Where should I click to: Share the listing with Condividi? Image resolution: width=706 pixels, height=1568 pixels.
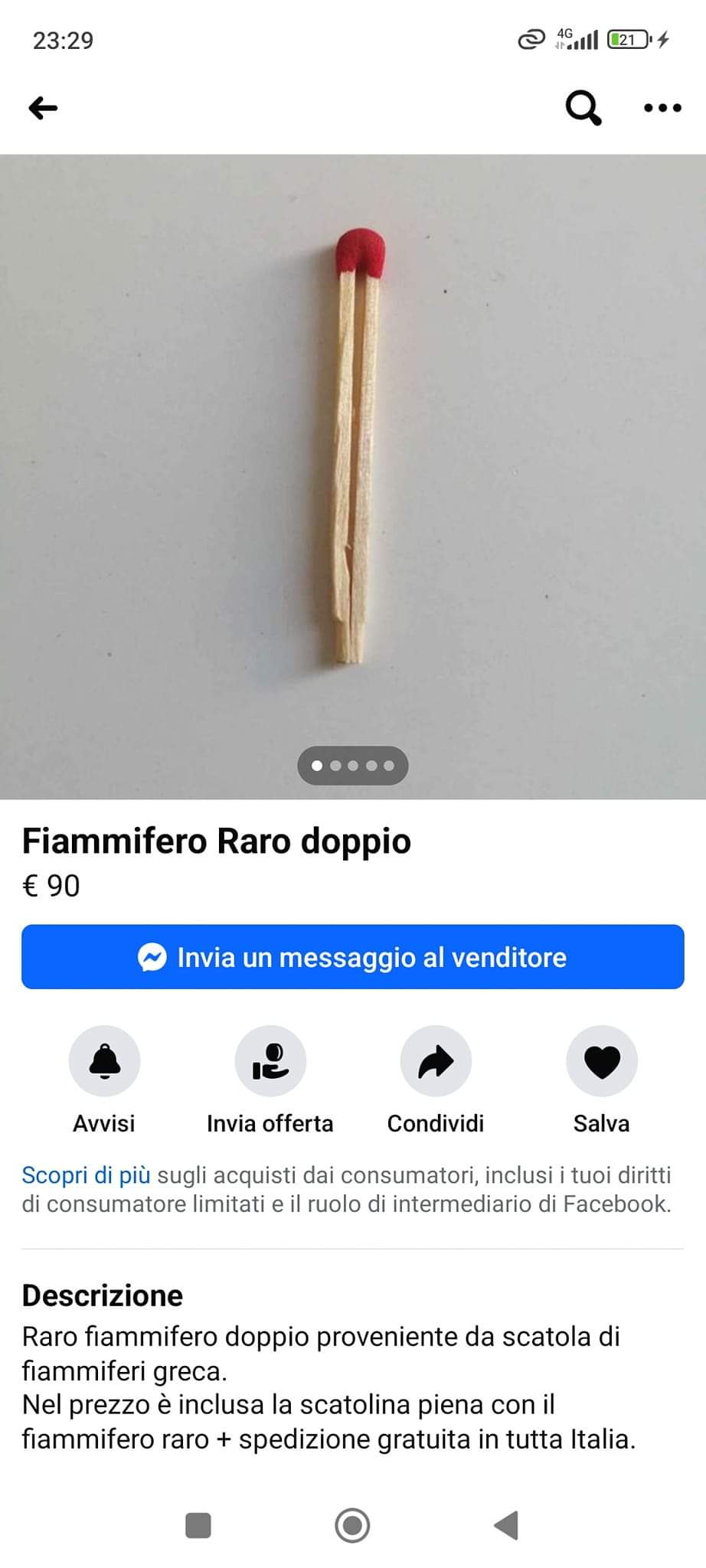436,1061
